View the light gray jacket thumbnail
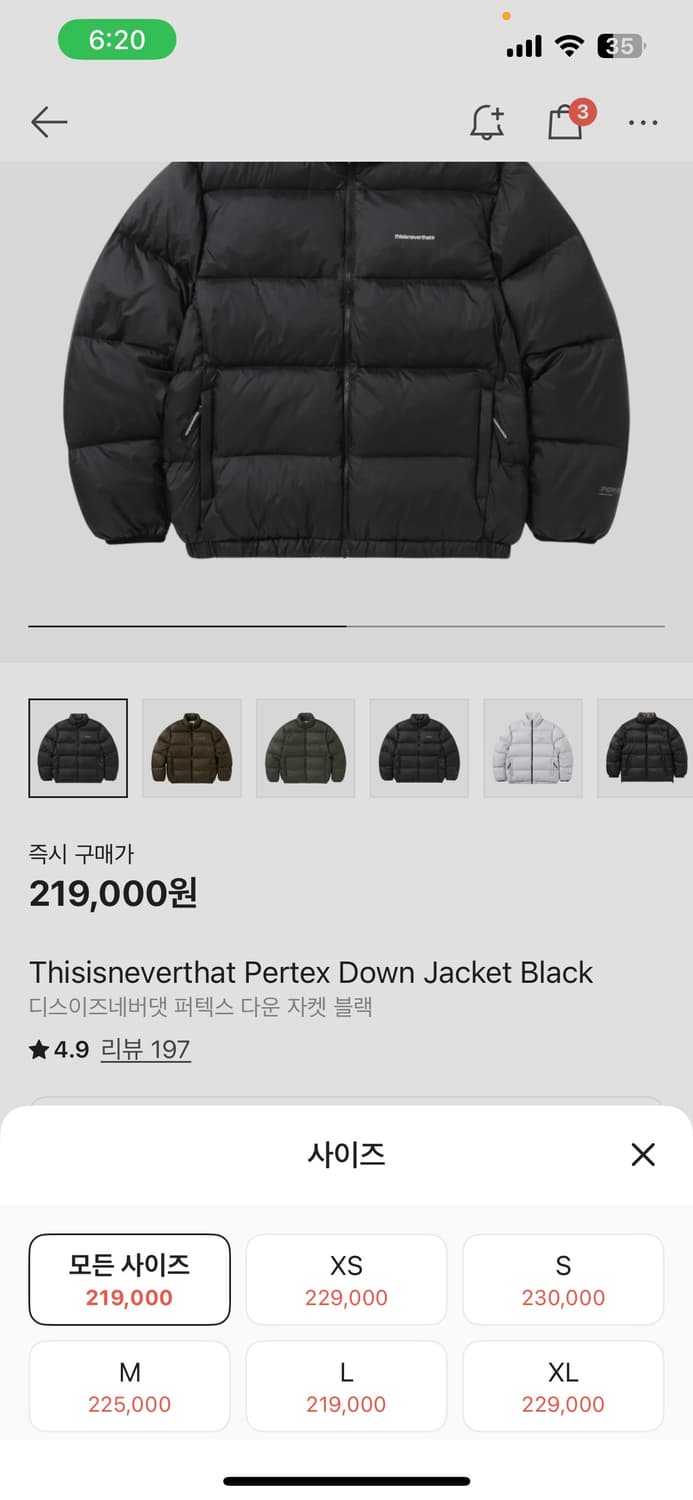Viewport: 693px width, 1500px height. click(x=533, y=748)
